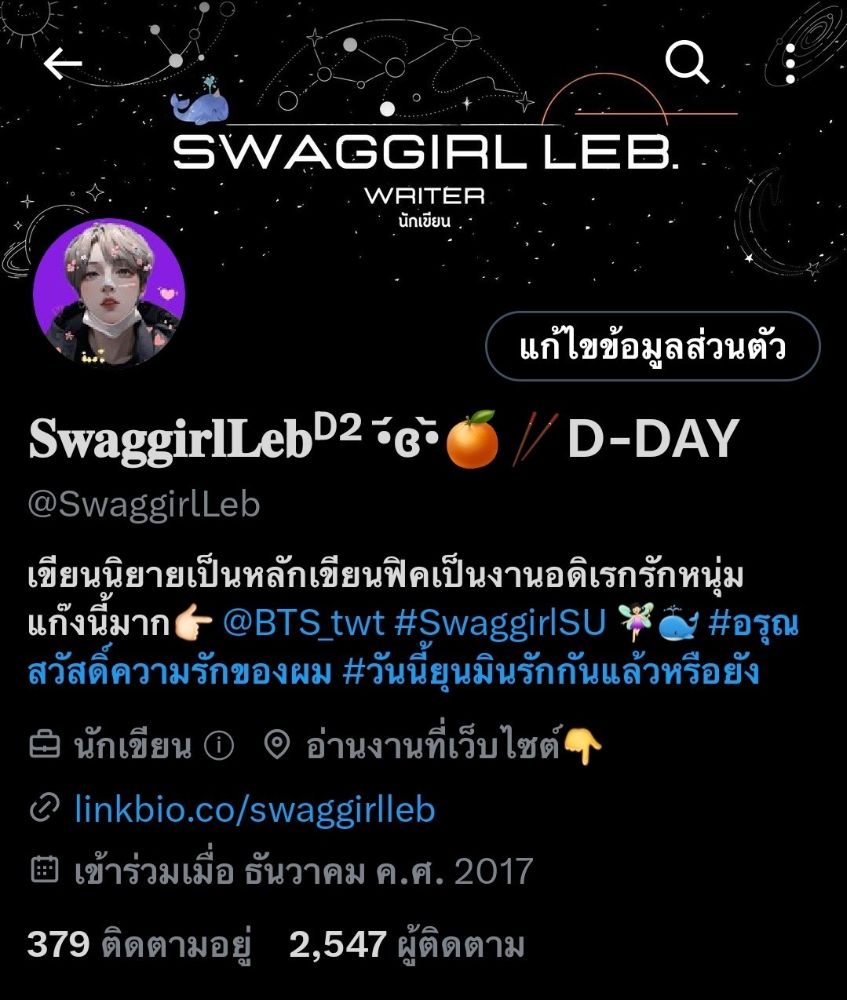Open the @BTS_twt mention in bio
The height and width of the screenshot is (1000, 847).
[302, 623]
